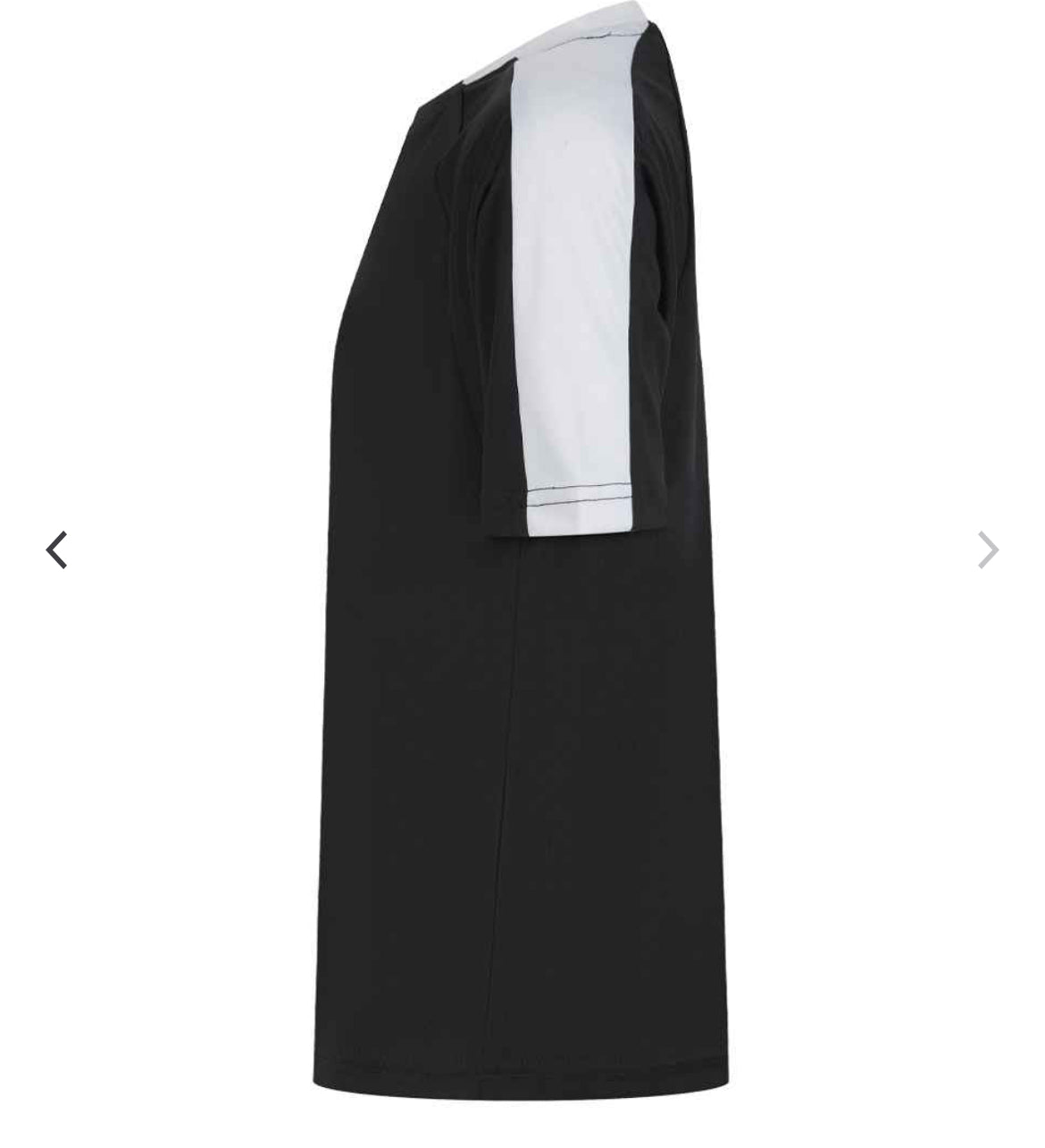Go to the previous product image
The height and width of the screenshot is (1148, 1045).
point(57,549)
